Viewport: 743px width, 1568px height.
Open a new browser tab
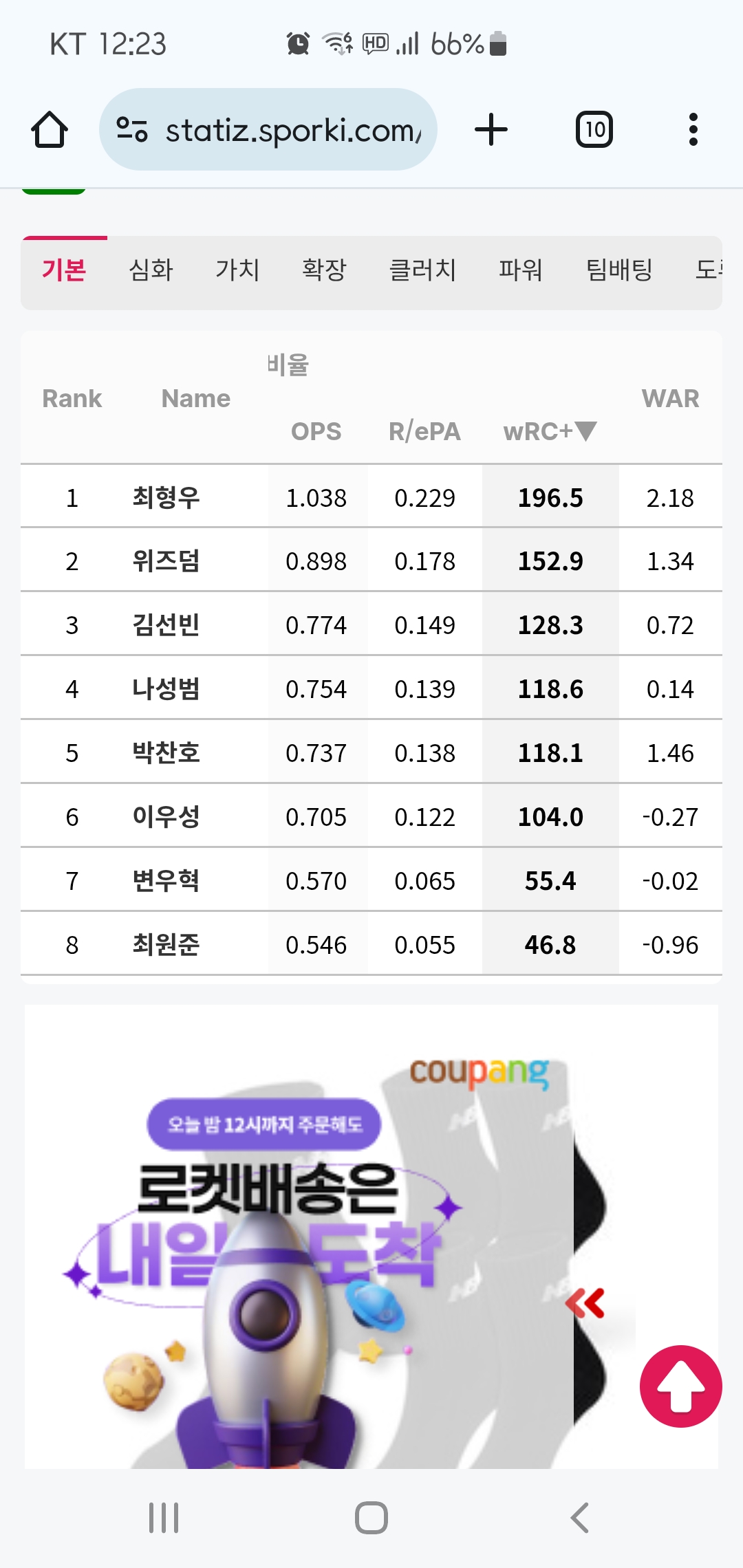coord(491,129)
